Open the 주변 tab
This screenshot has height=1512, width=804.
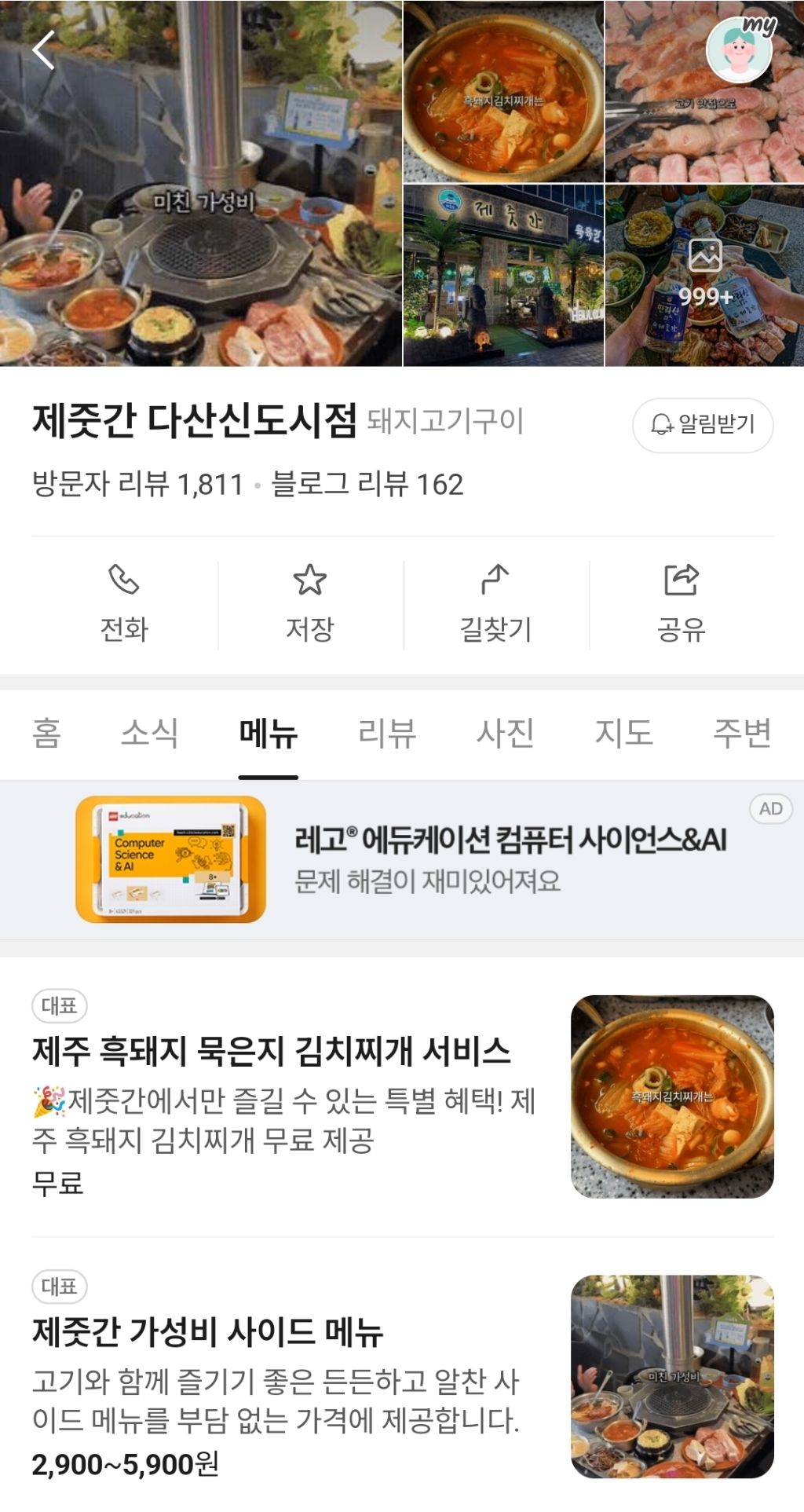[742, 734]
